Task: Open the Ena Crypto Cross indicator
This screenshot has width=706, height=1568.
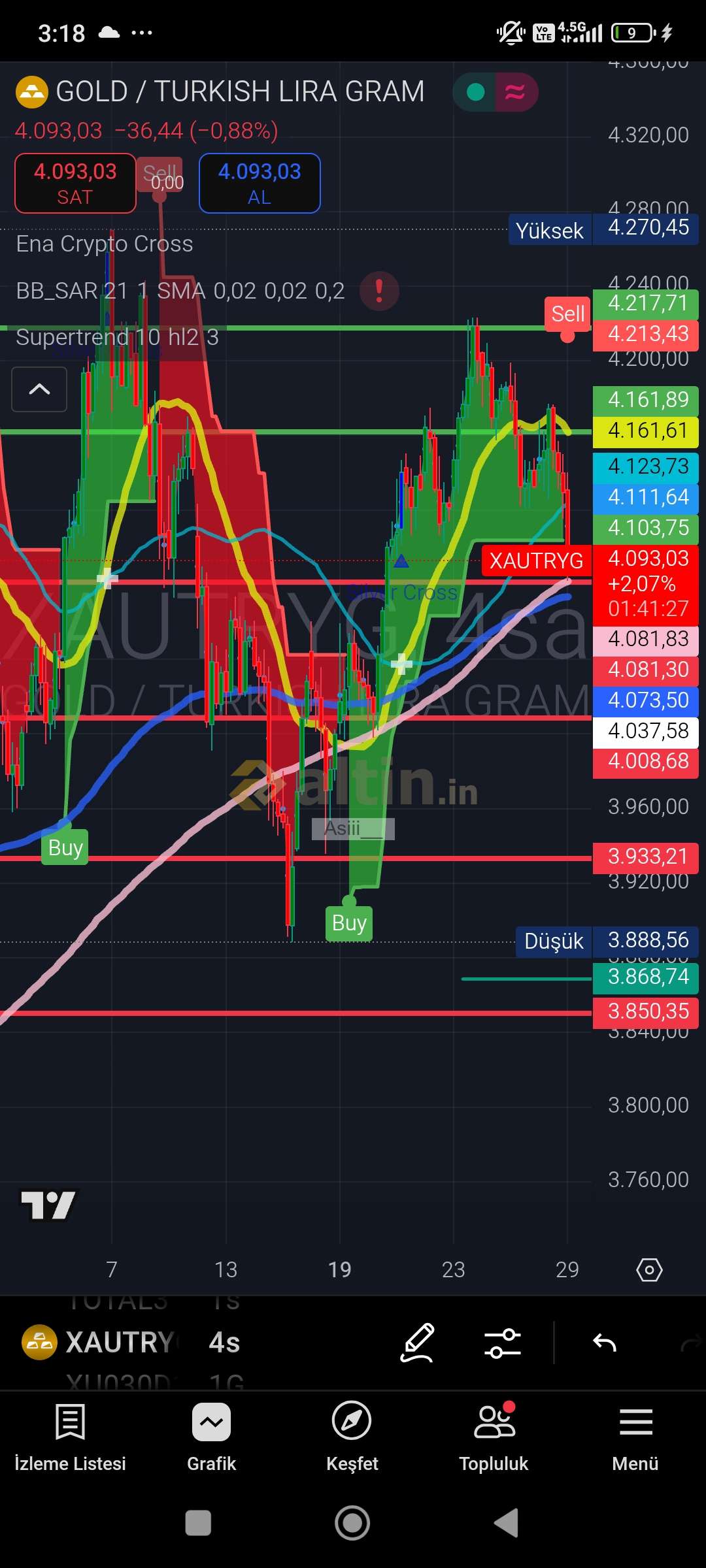Action: click(x=105, y=244)
